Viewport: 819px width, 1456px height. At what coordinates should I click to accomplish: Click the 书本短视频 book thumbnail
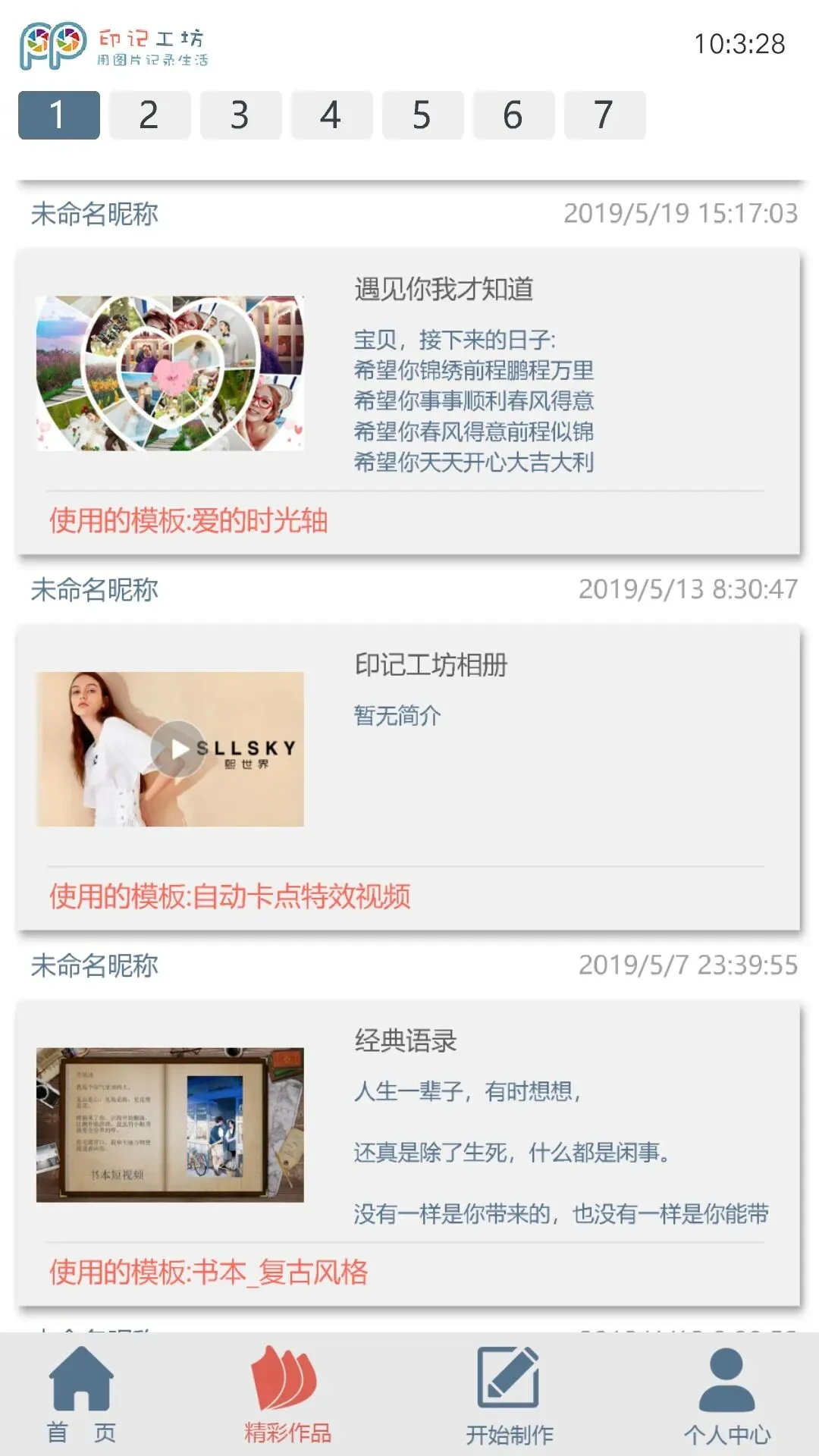coord(171,1129)
